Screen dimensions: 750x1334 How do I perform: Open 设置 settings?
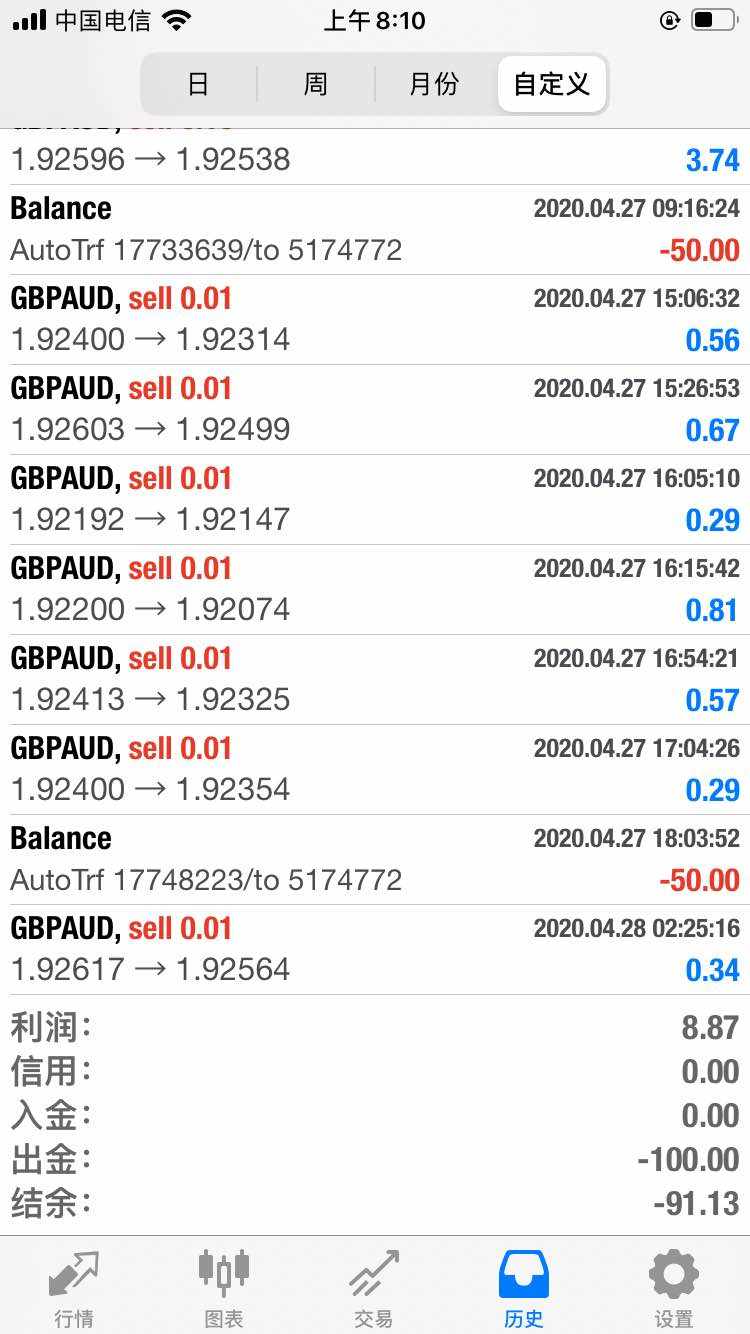(674, 1288)
